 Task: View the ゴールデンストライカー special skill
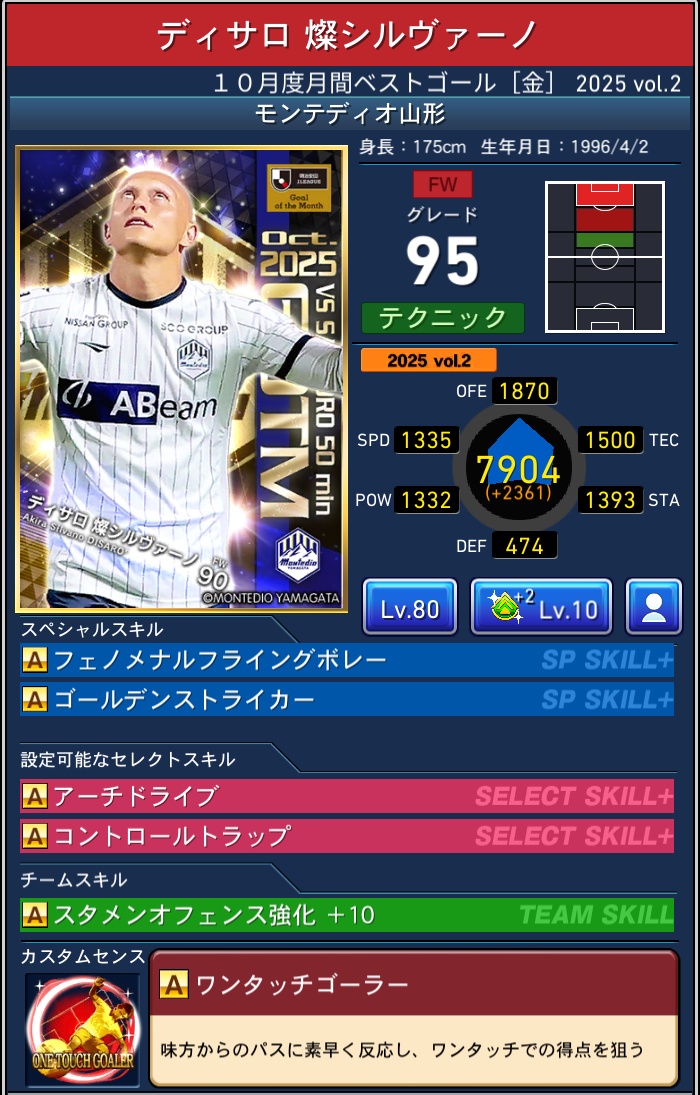[347, 699]
